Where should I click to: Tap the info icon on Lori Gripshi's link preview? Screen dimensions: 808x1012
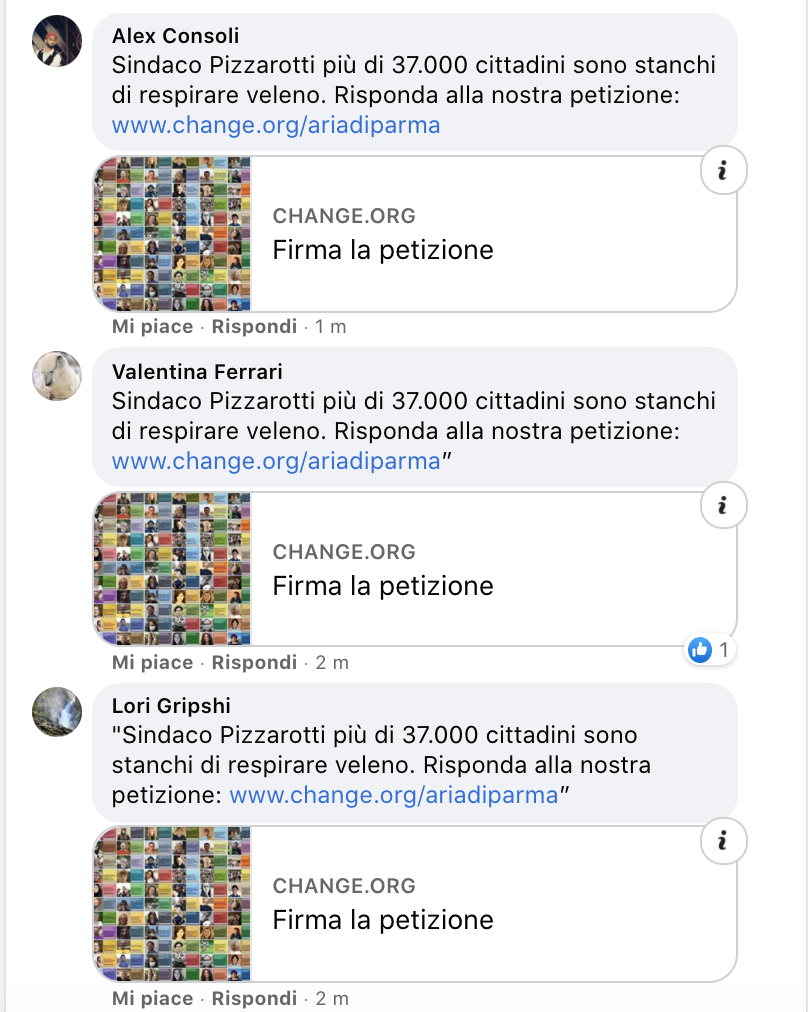click(720, 842)
